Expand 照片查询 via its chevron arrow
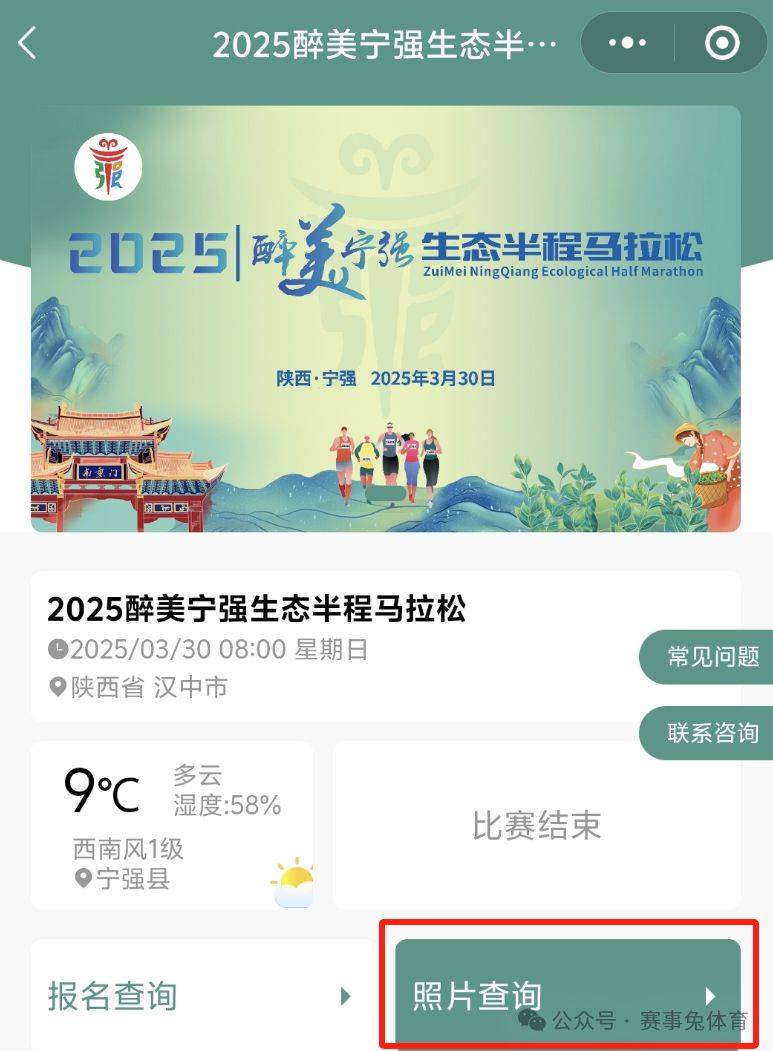The height and width of the screenshot is (1051, 773). (711, 996)
